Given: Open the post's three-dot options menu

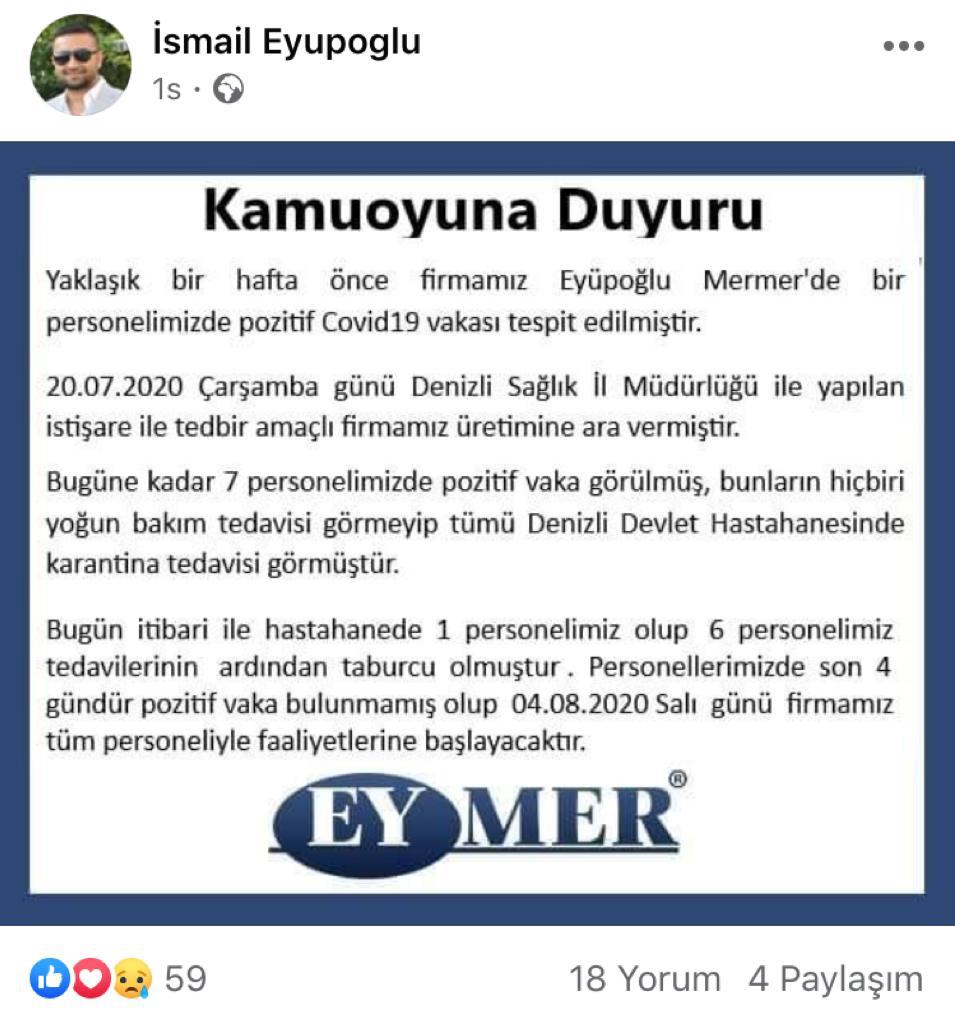Looking at the screenshot, I should tap(904, 46).
